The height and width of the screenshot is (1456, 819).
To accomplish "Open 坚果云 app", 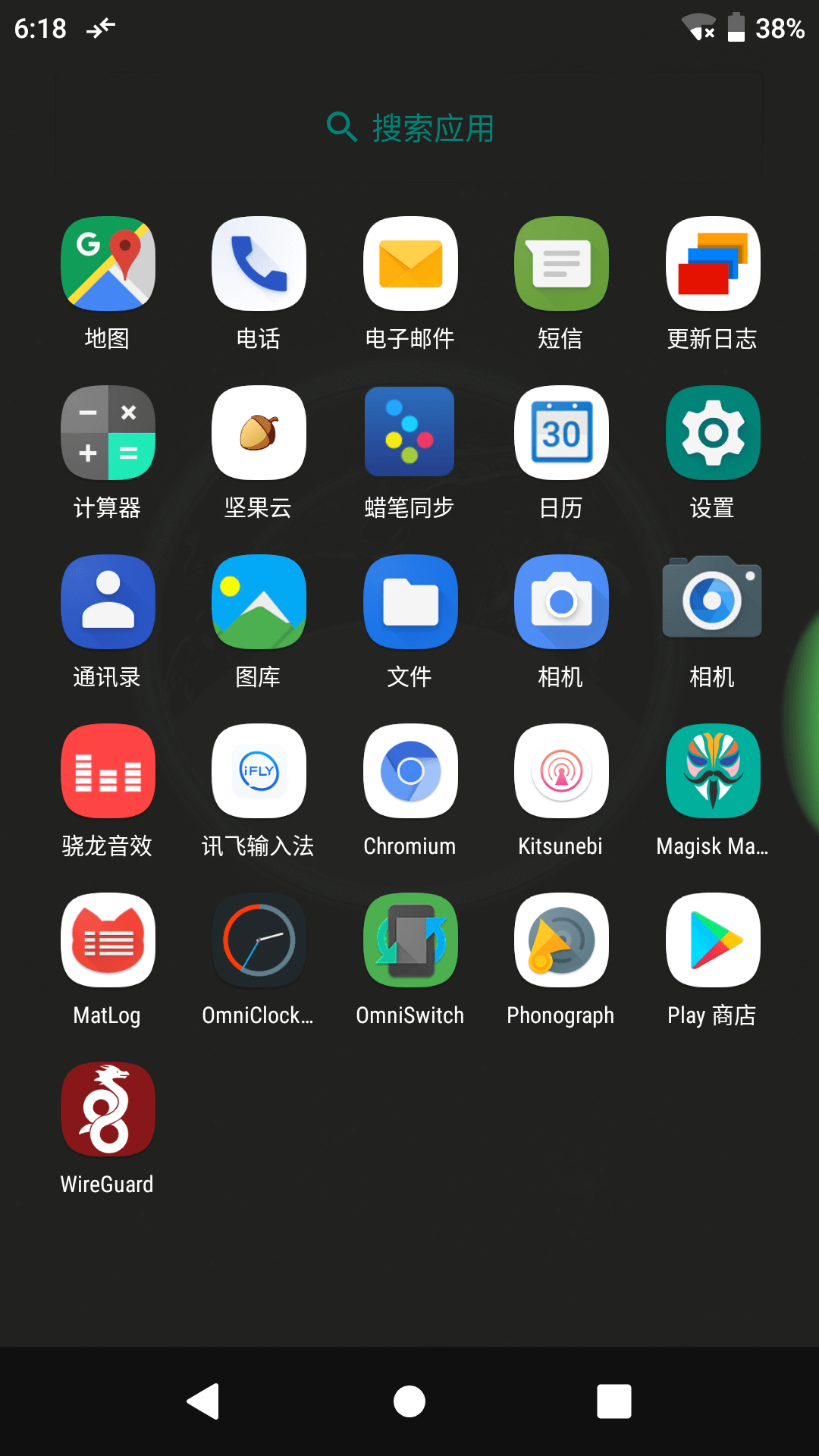I will coord(259,433).
